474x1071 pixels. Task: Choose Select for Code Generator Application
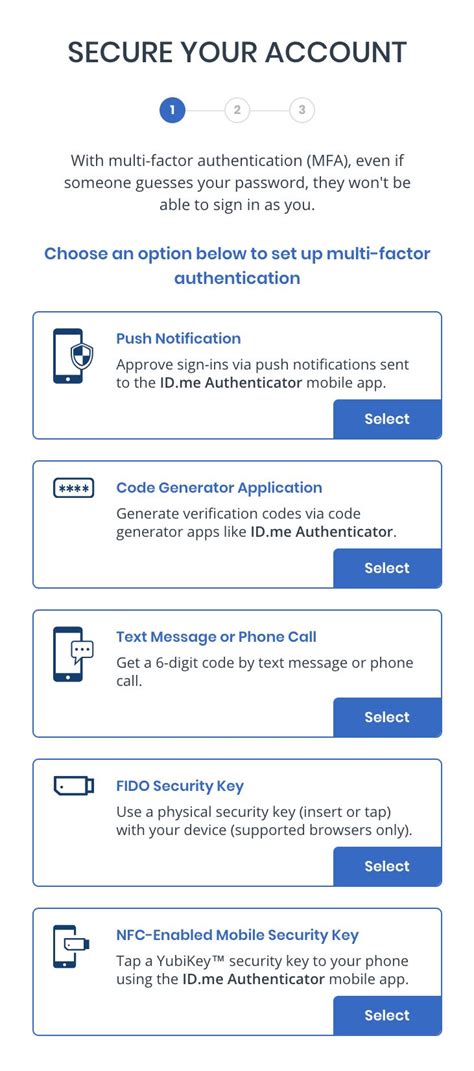click(x=387, y=568)
